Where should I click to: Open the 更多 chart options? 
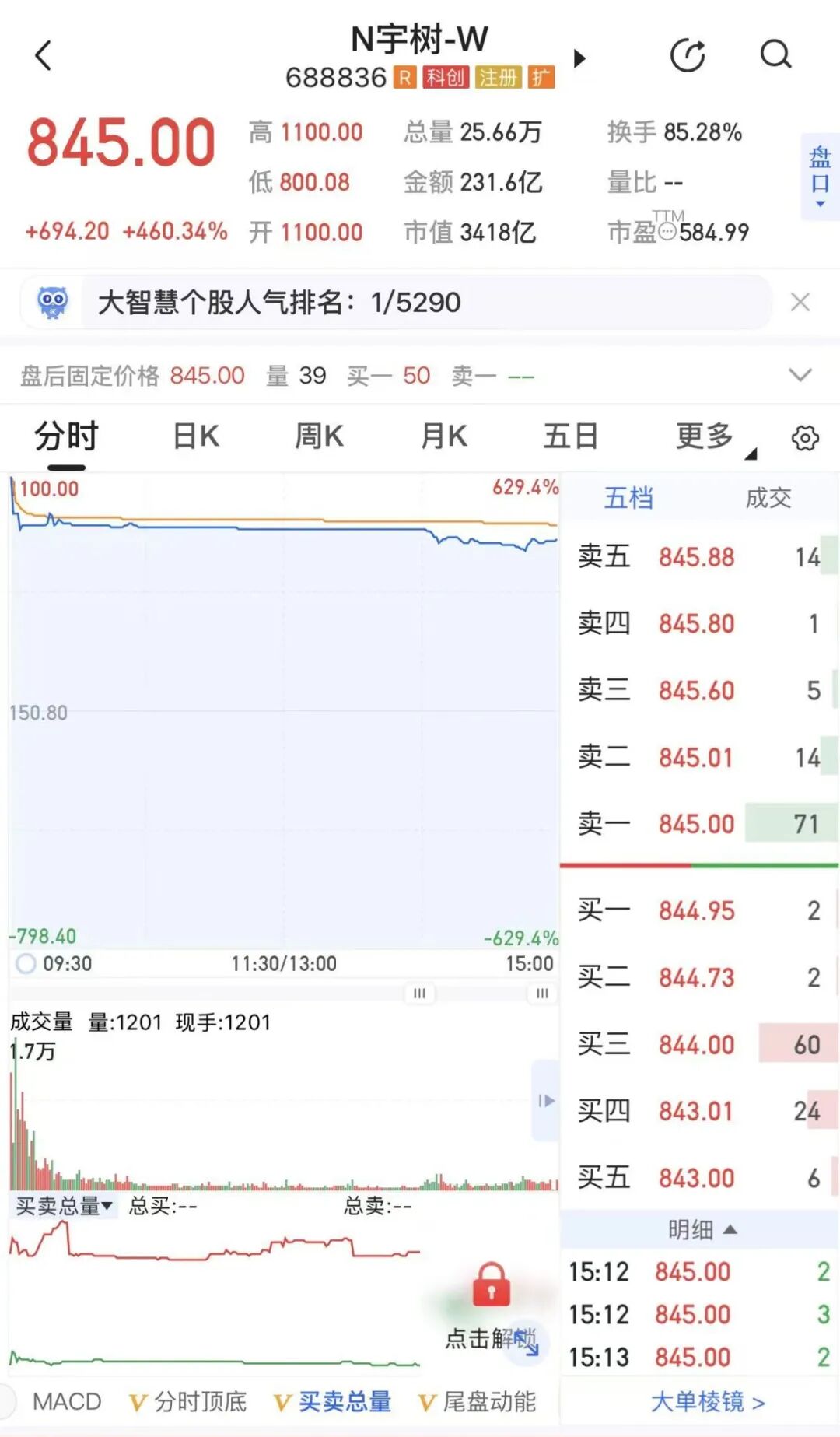[705, 436]
